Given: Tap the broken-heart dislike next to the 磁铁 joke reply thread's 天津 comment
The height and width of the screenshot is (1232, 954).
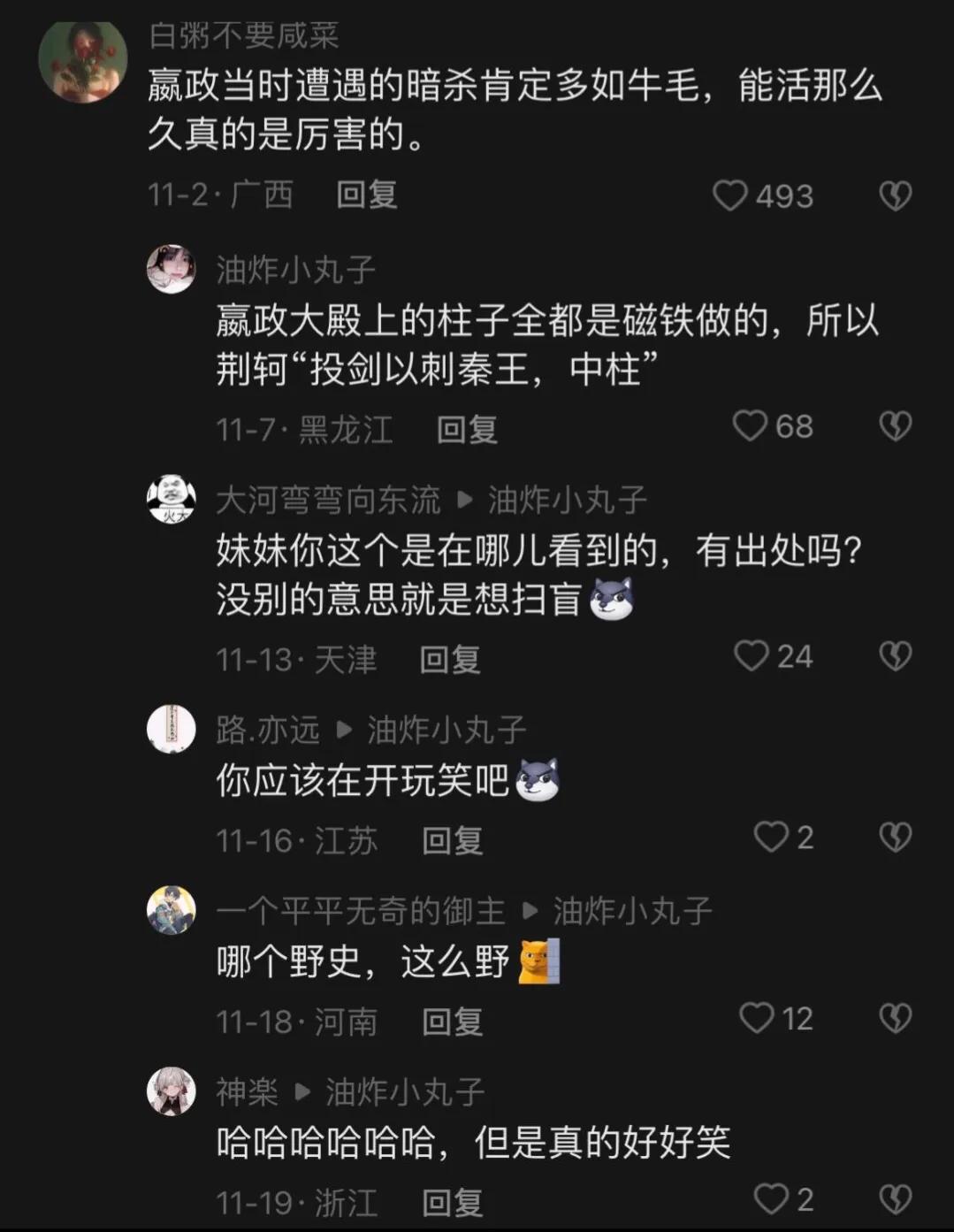Looking at the screenshot, I should pos(897,656).
